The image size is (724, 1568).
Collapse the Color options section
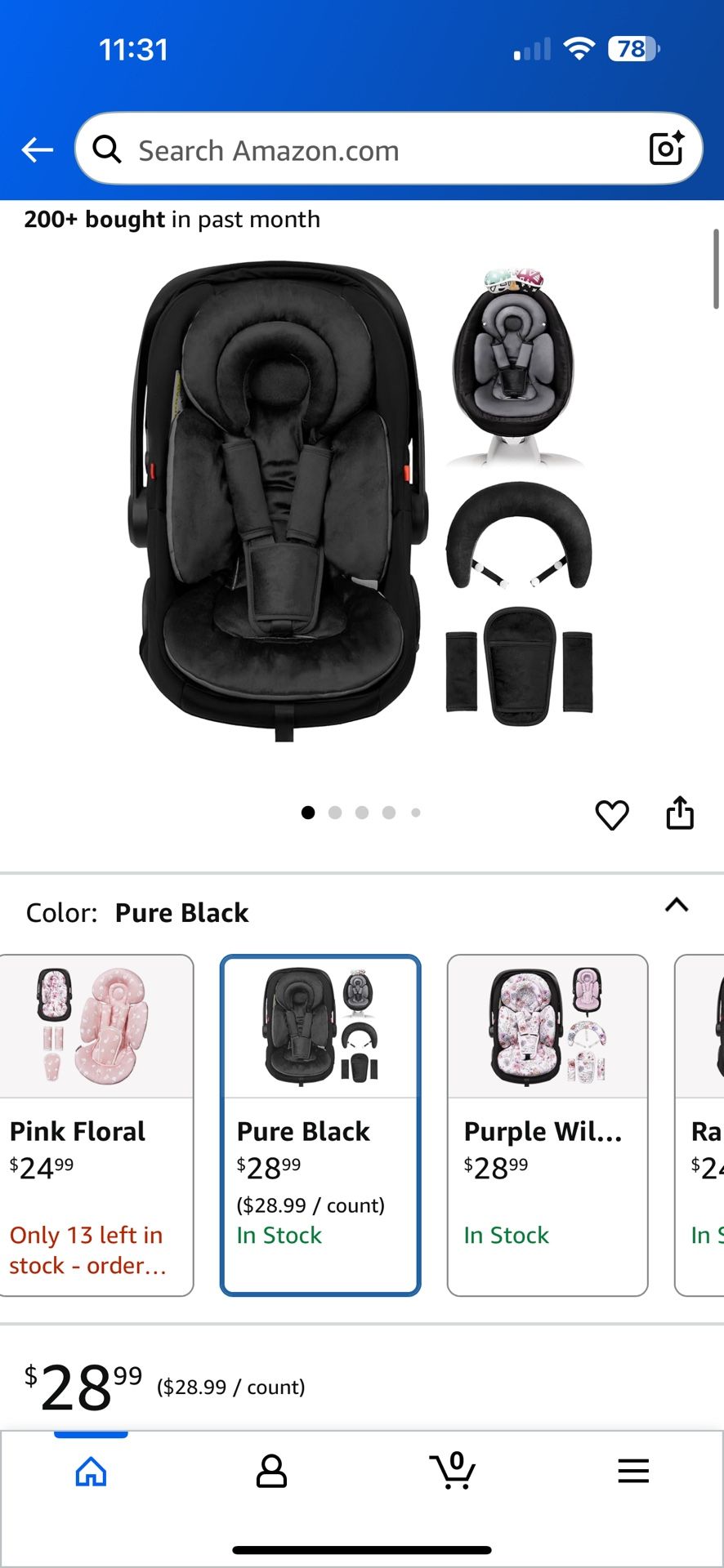[677, 905]
